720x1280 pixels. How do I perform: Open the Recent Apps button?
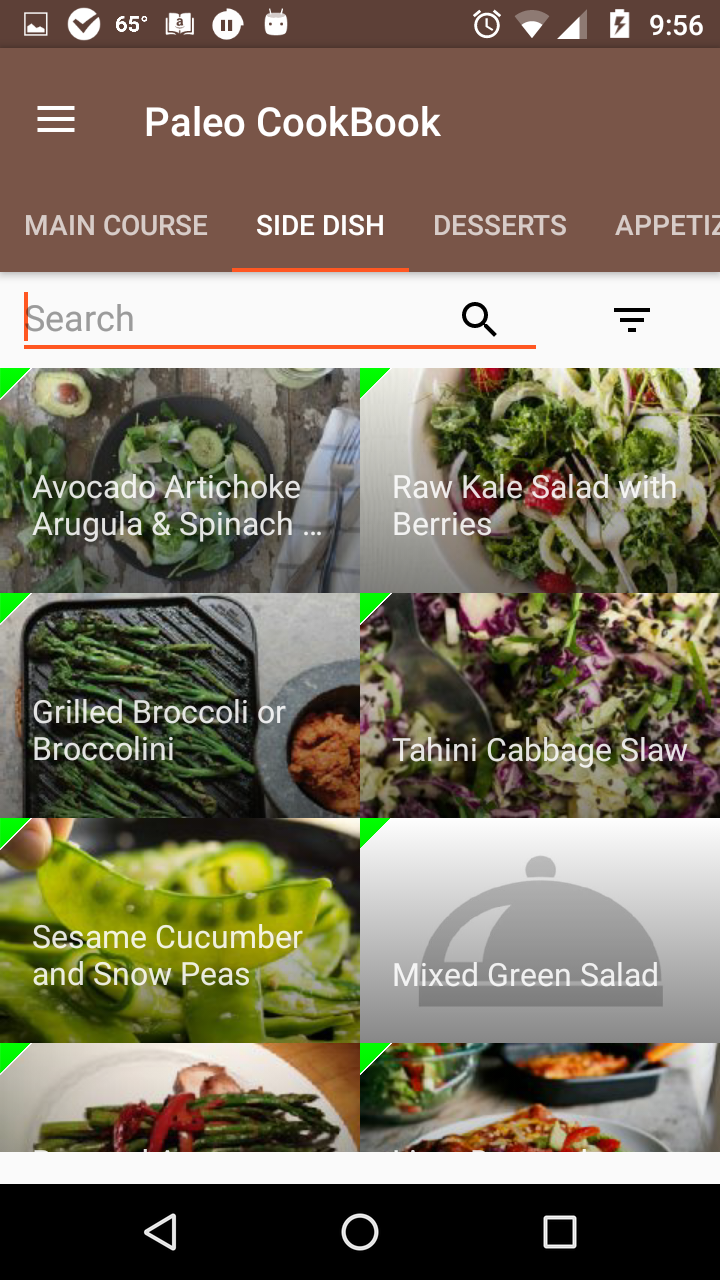point(560,1232)
